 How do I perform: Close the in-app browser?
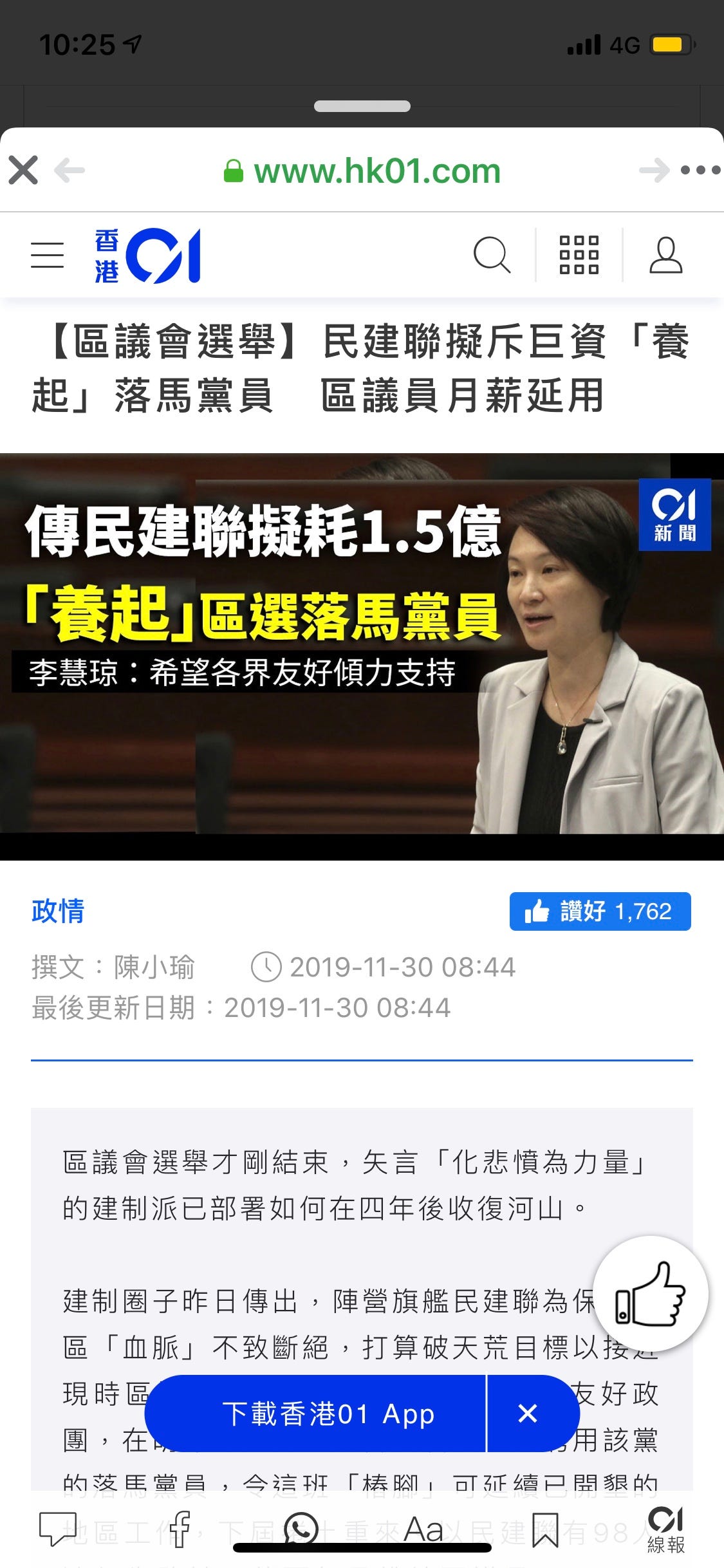[x=23, y=171]
